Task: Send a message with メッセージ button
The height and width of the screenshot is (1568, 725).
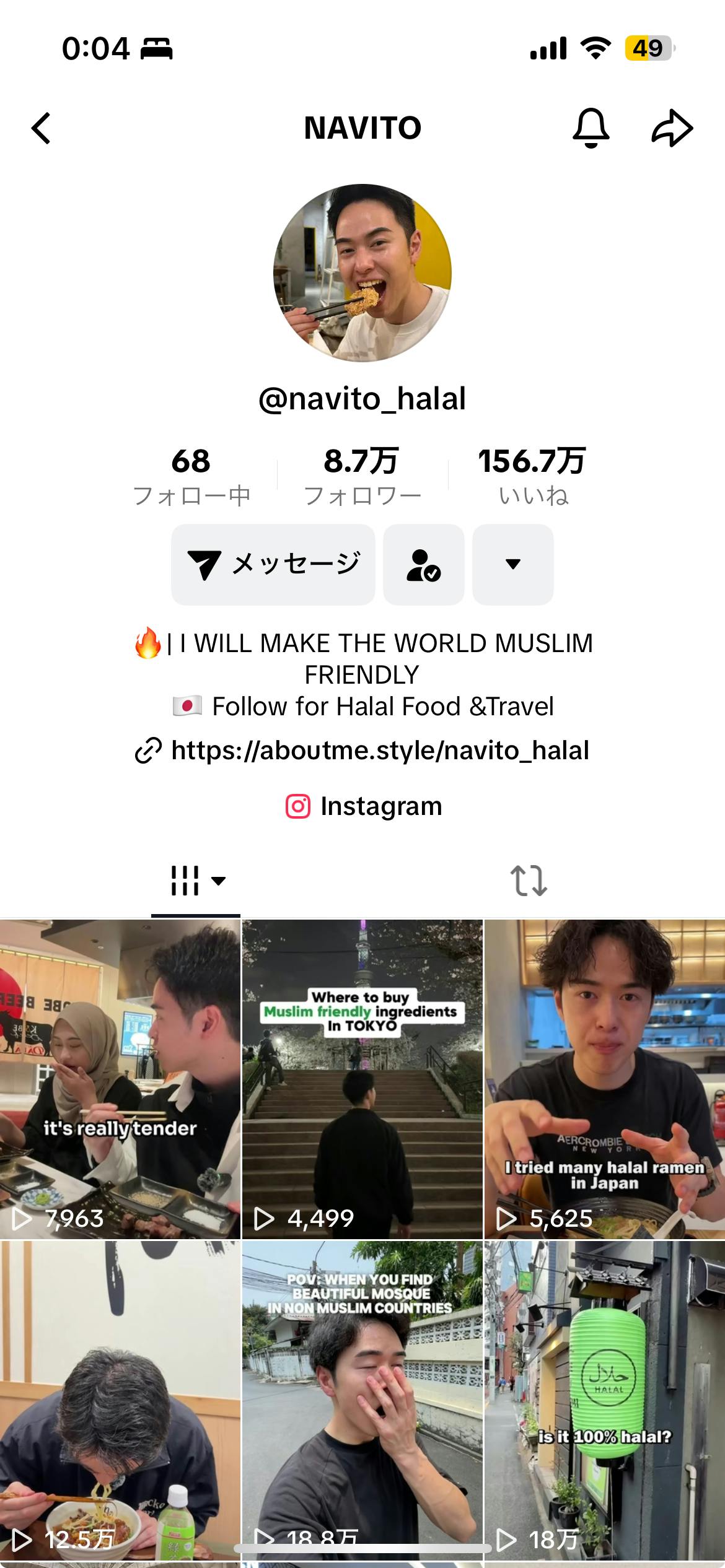Action: pyautogui.click(x=273, y=564)
